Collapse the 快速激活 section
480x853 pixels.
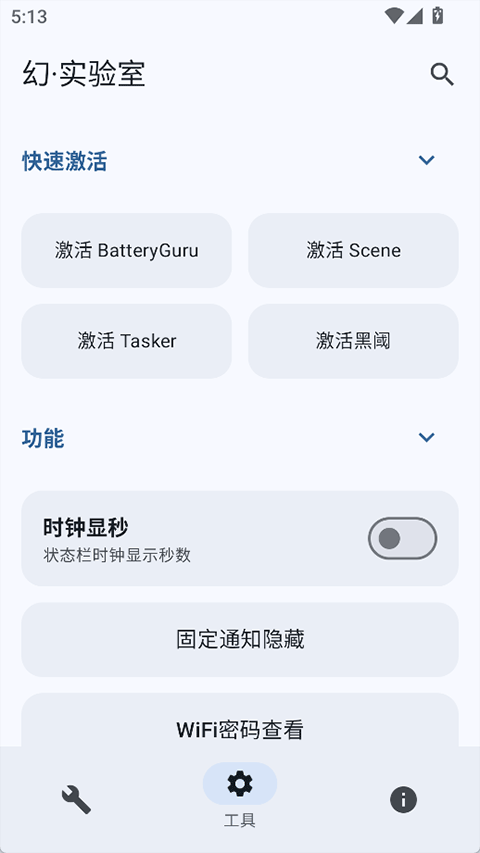point(426,160)
